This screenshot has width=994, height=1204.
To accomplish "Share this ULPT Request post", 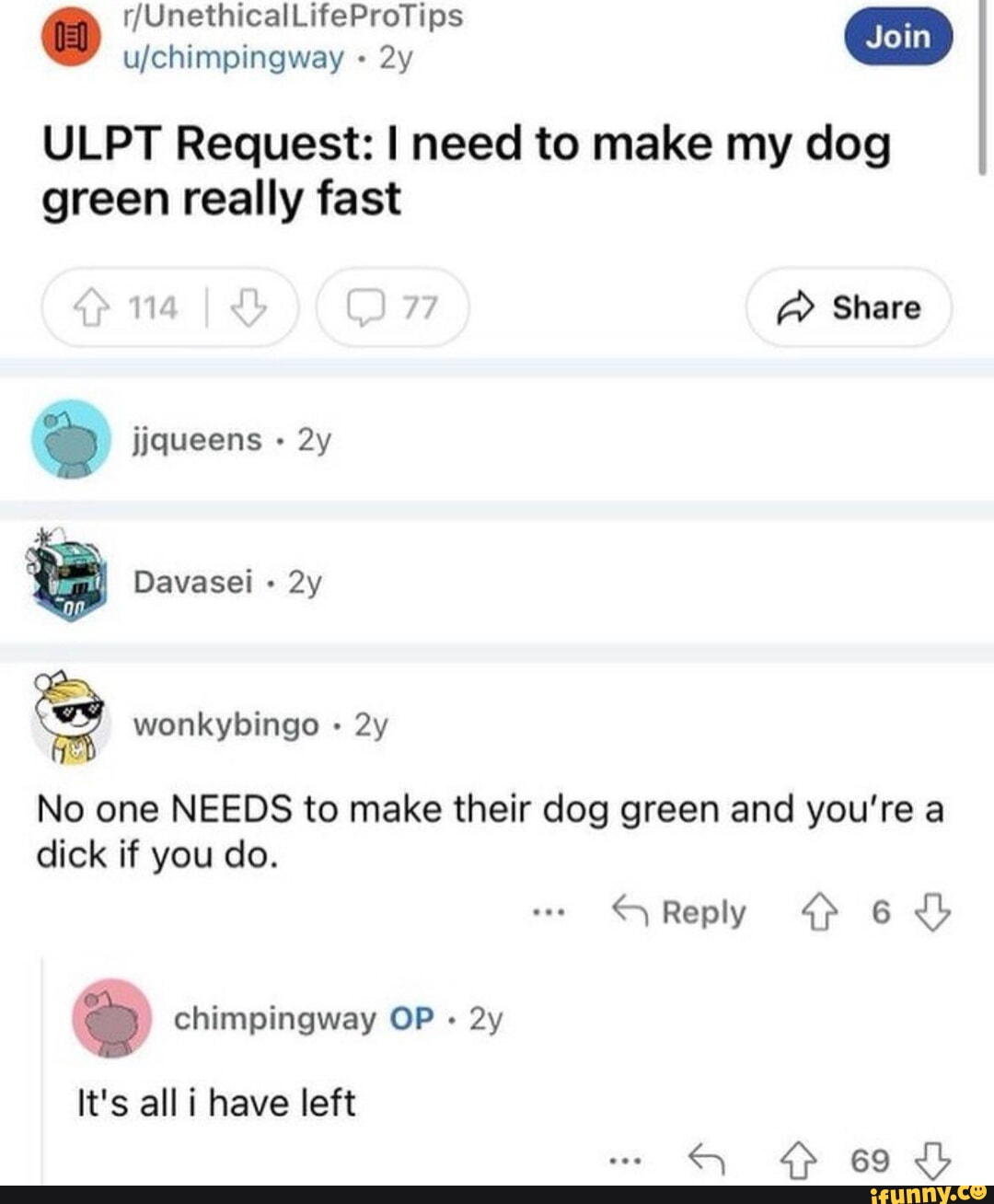I will click(849, 307).
